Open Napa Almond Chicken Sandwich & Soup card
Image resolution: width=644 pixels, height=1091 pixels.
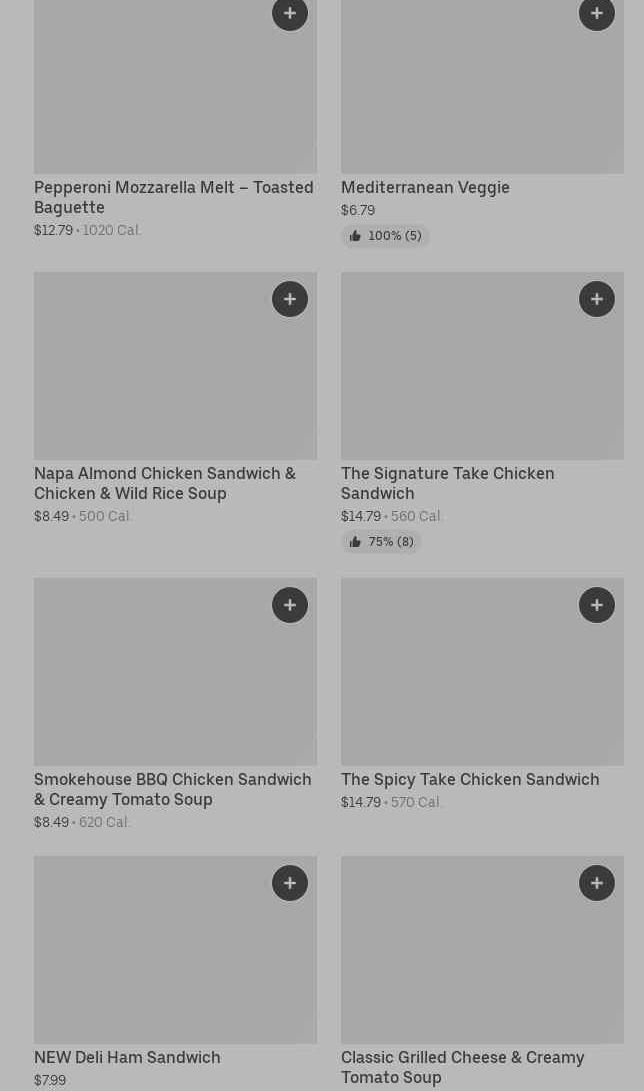click(x=165, y=483)
